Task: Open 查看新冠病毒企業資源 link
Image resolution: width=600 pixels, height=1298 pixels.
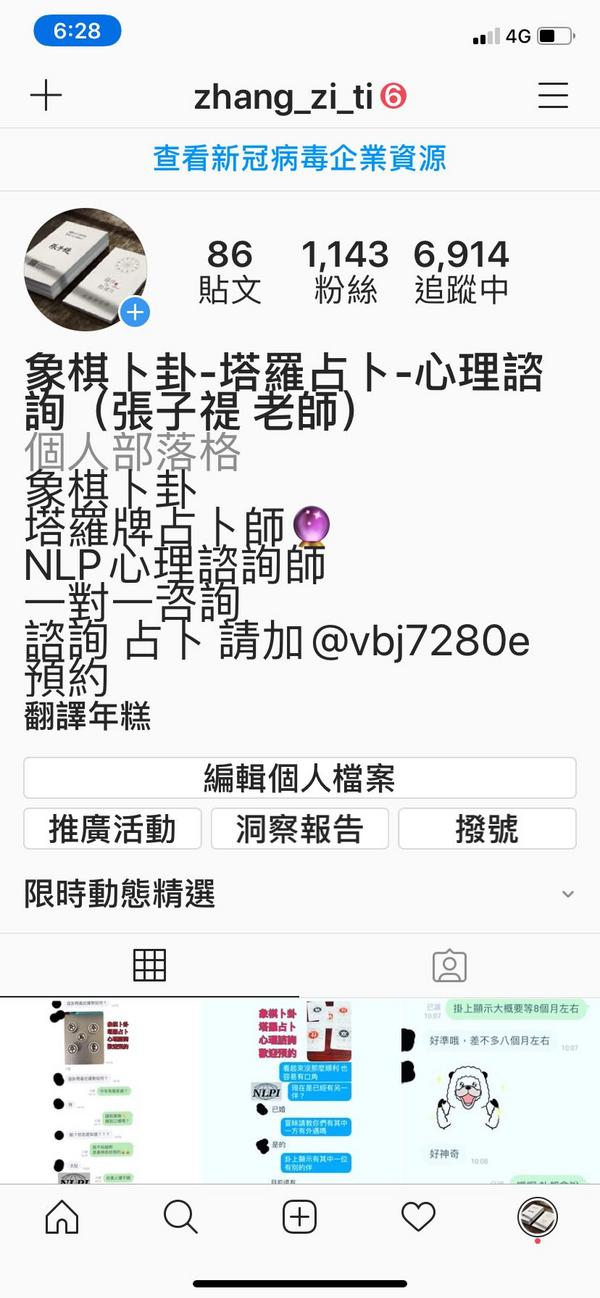Action: tap(299, 158)
